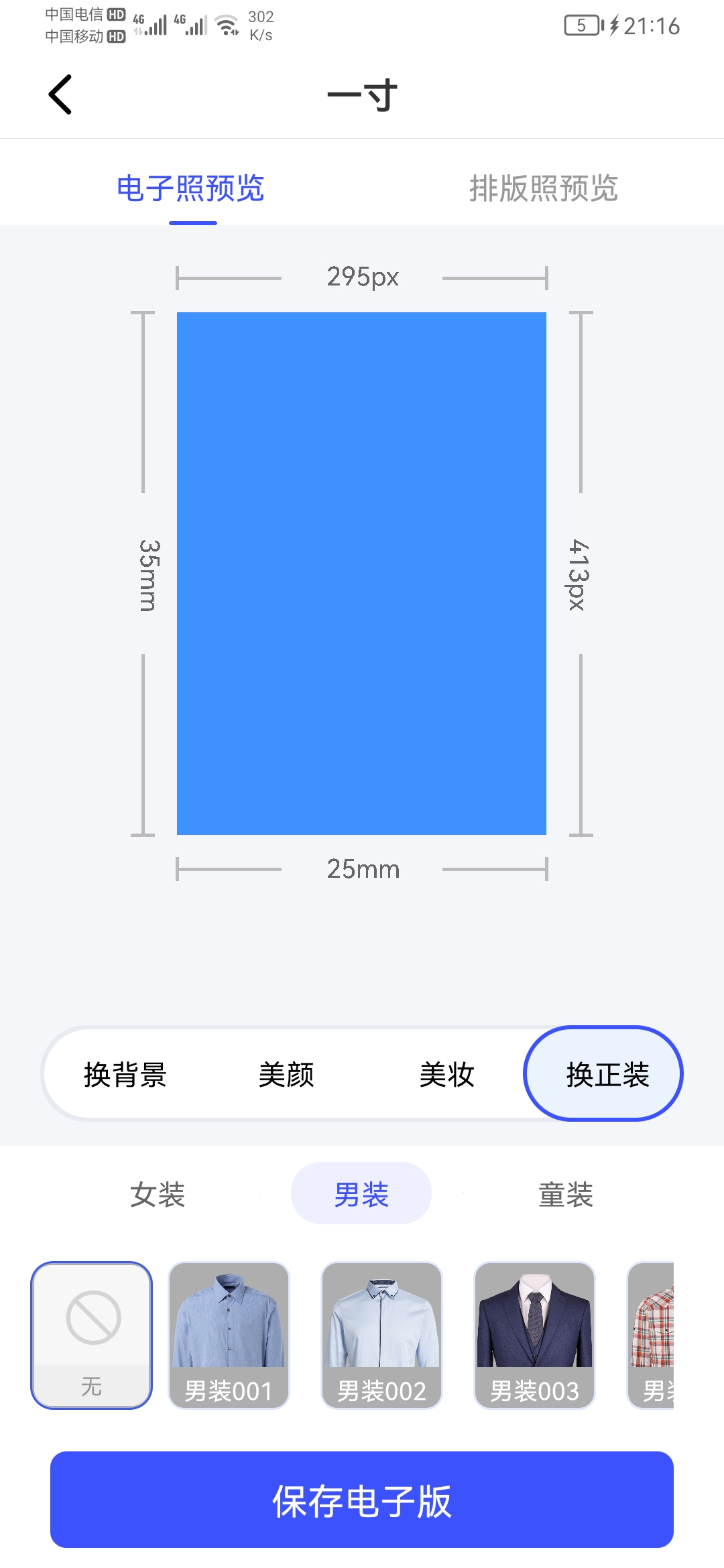Switch to the 女装 category

coord(158,1194)
